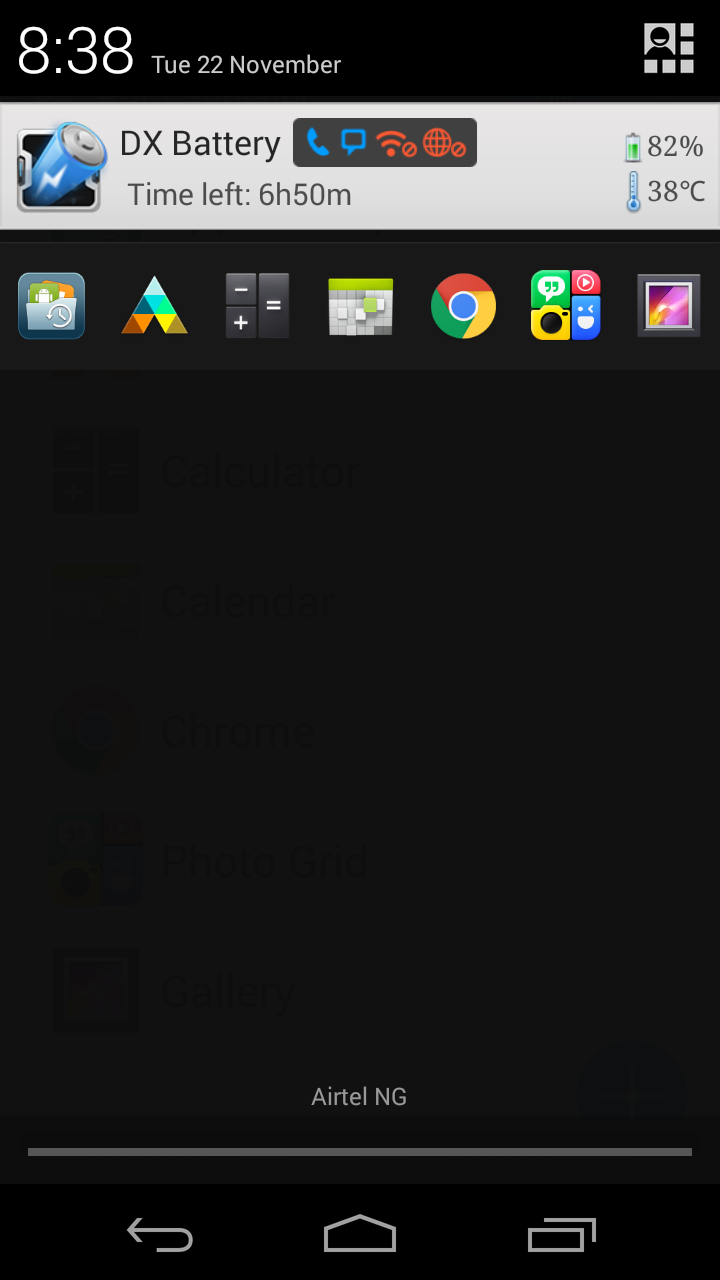This screenshot has width=720, height=1280.
Task: Open the quick settings panel icon
Action: [x=669, y=49]
